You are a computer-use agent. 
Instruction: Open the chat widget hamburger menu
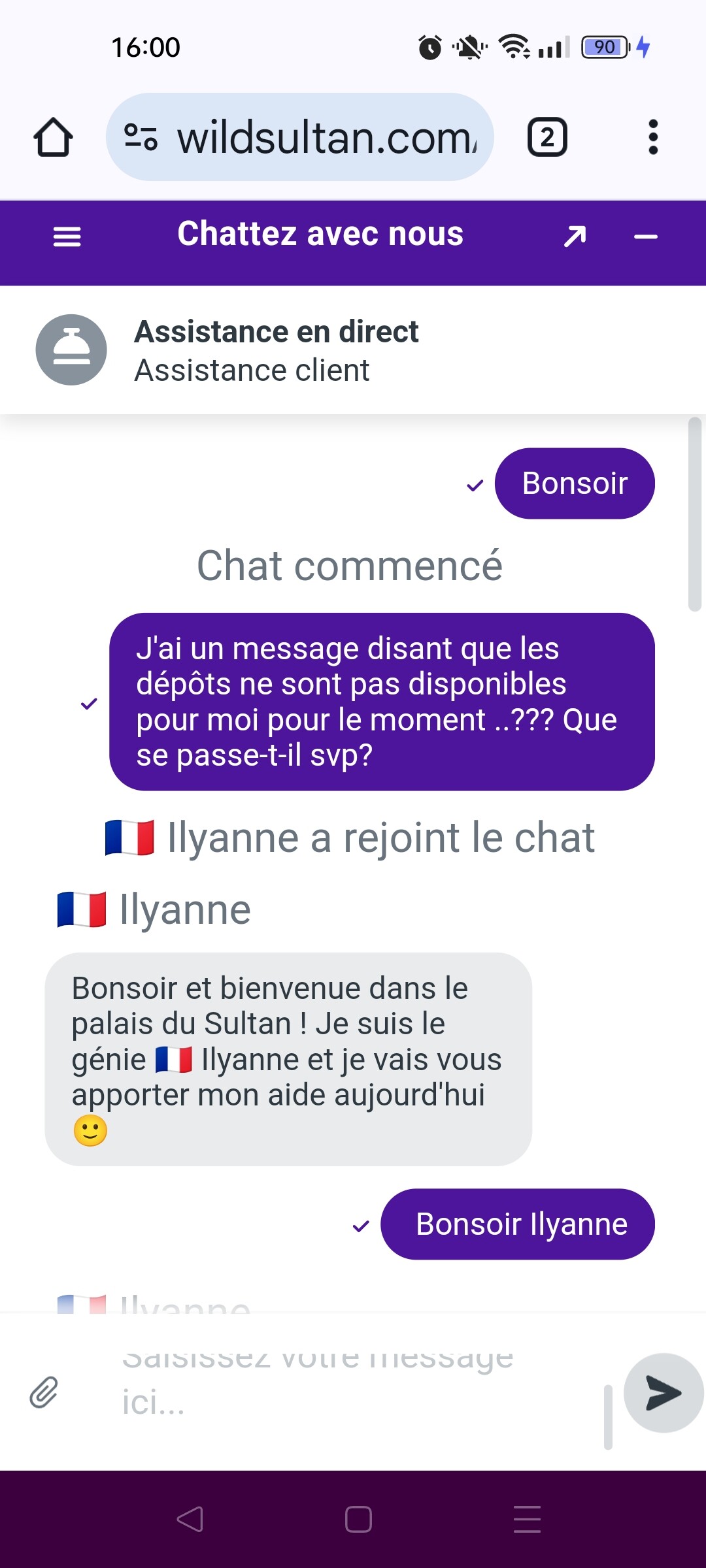[x=67, y=237]
